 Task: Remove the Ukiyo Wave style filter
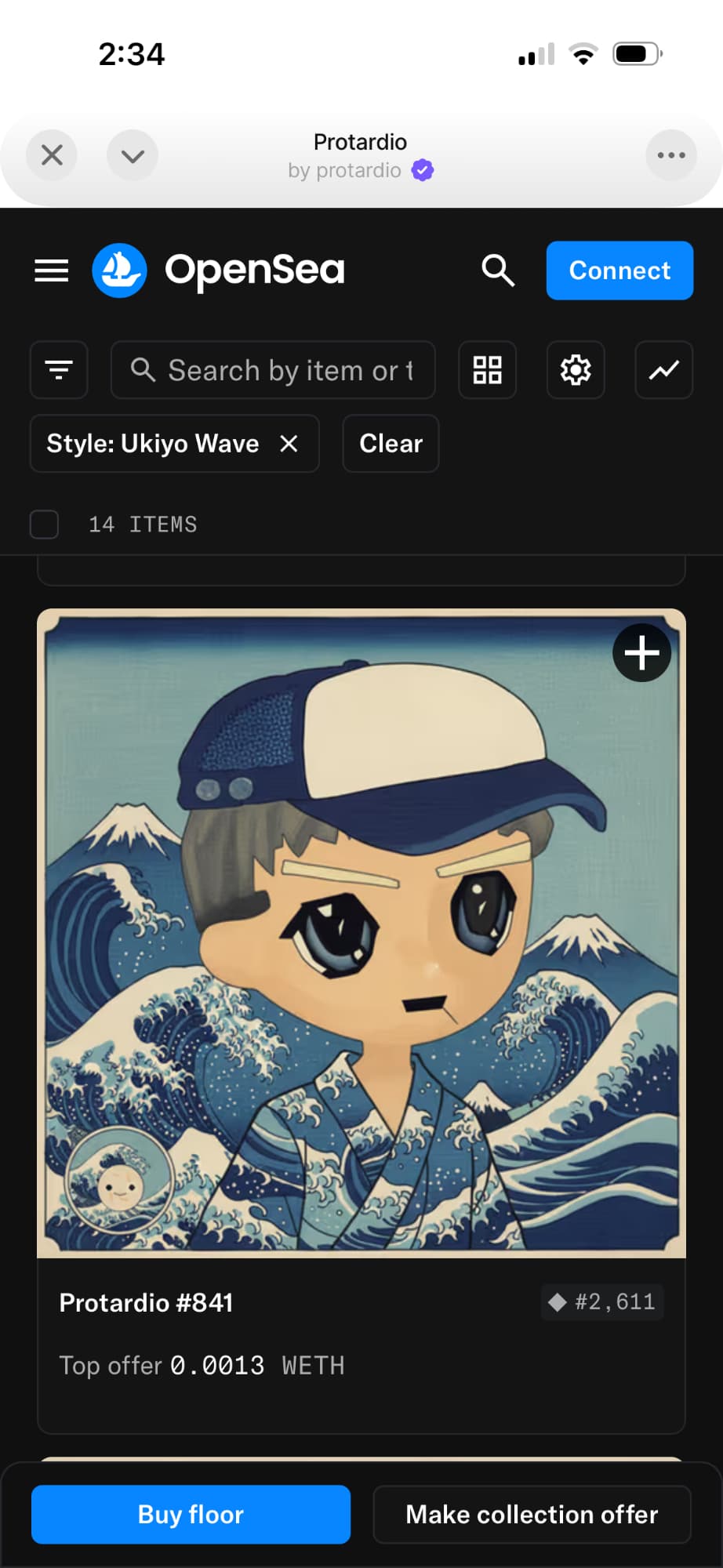[x=289, y=444]
